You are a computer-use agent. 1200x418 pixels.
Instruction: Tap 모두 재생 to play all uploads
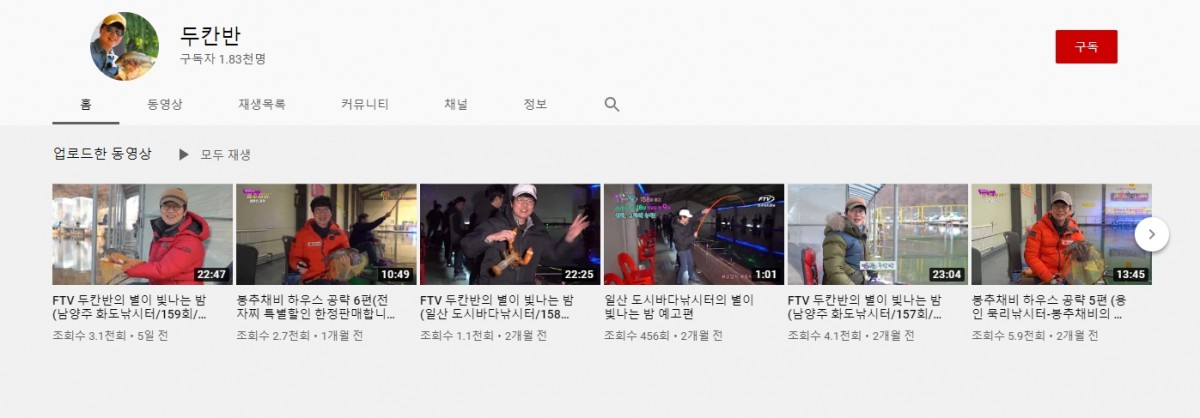point(215,155)
